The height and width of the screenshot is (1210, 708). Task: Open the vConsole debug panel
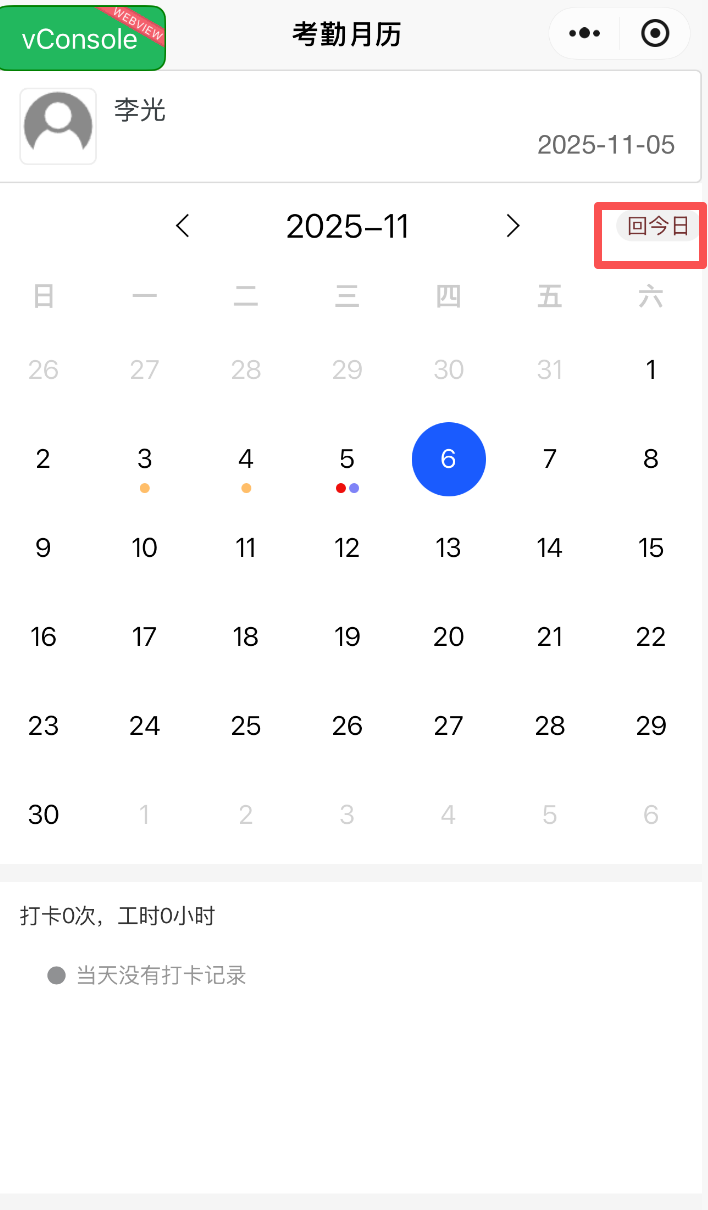point(81,38)
